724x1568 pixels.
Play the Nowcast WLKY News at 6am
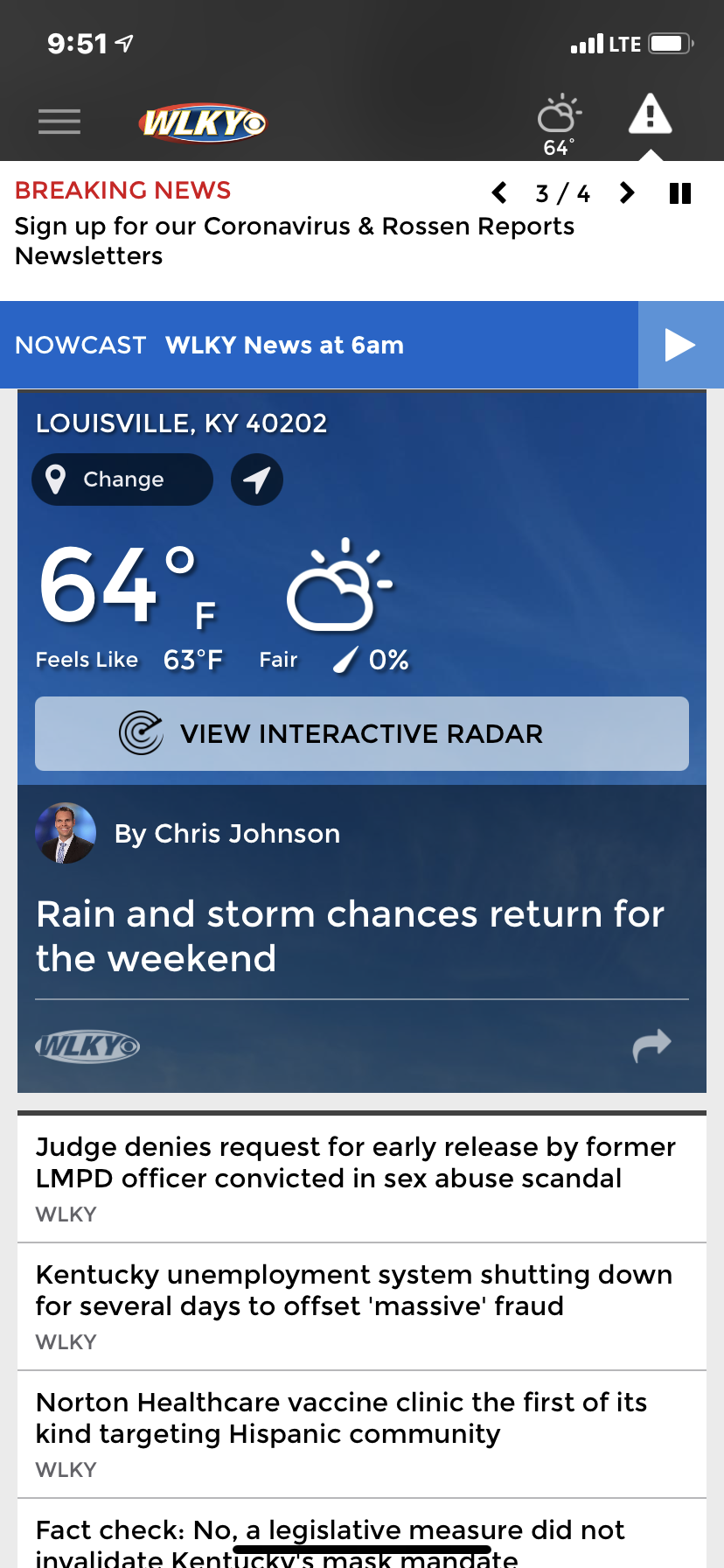tap(680, 345)
